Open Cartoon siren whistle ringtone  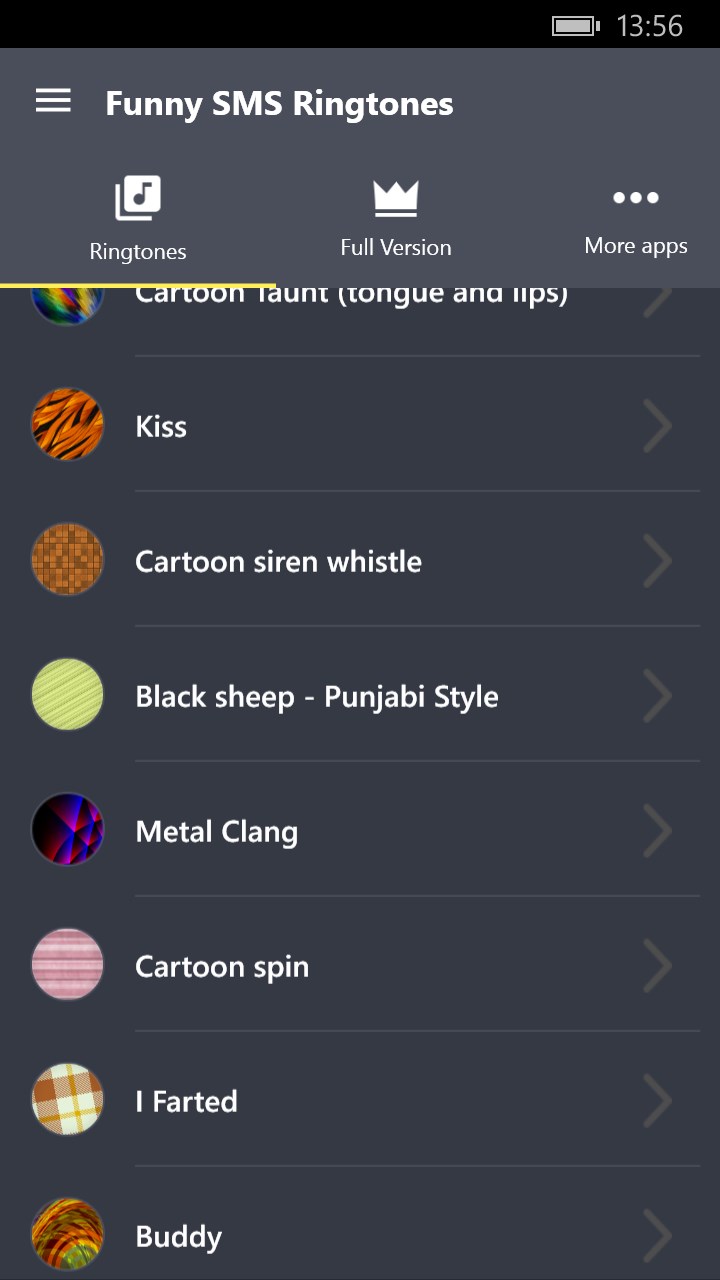(360, 562)
